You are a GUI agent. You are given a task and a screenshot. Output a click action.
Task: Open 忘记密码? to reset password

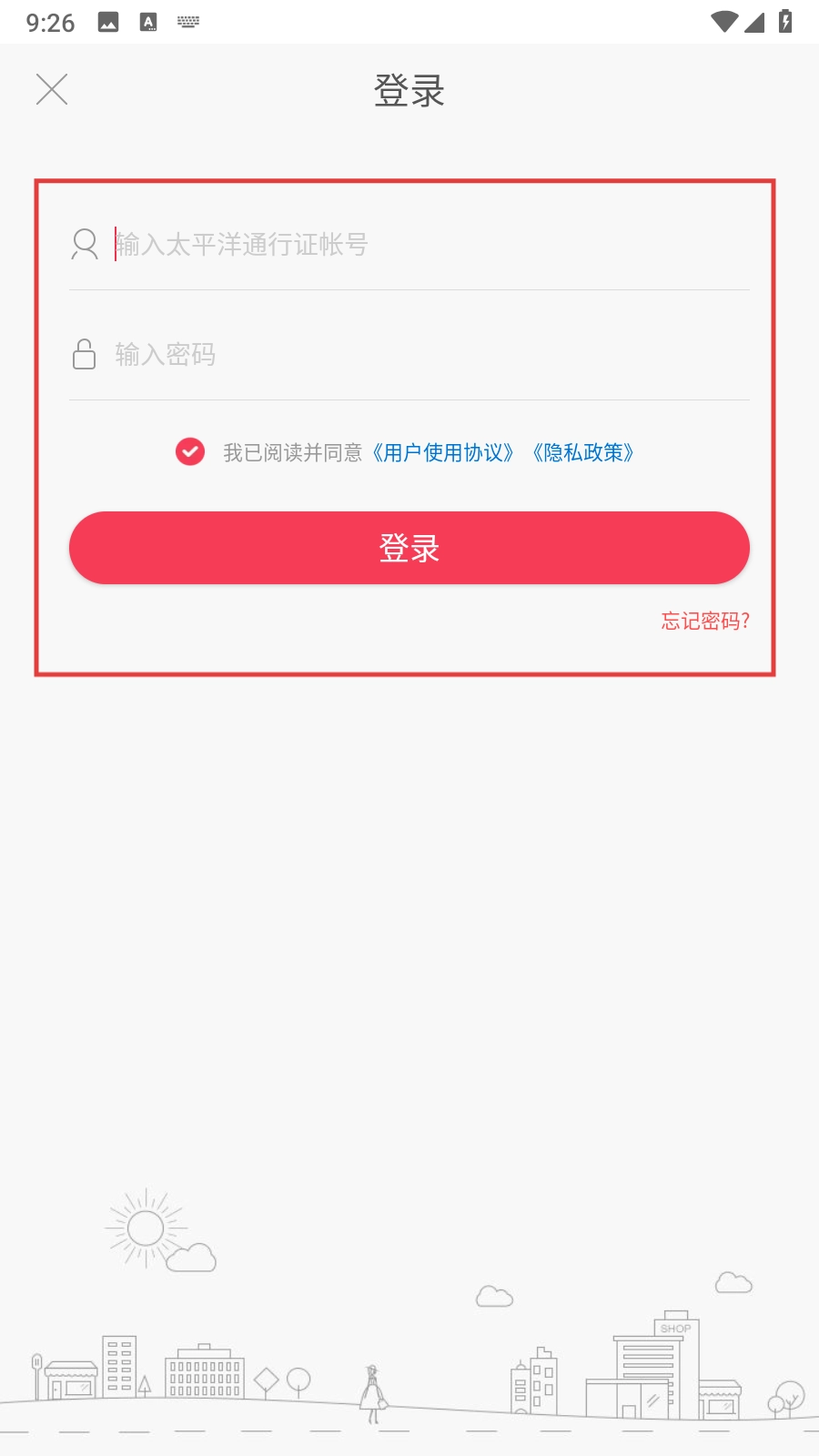click(x=704, y=621)
